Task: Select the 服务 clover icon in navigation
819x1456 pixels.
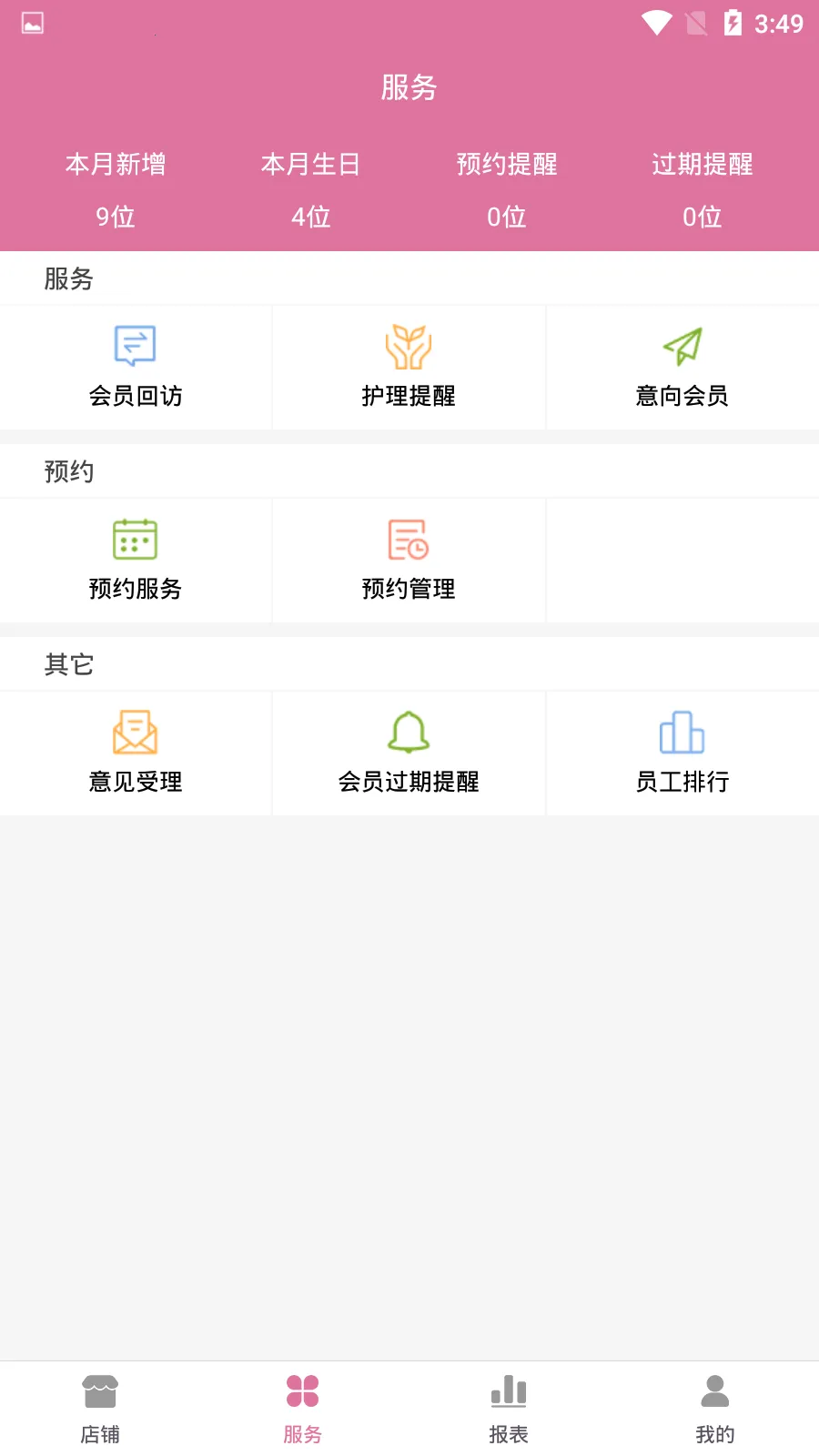Action: 303,1390
